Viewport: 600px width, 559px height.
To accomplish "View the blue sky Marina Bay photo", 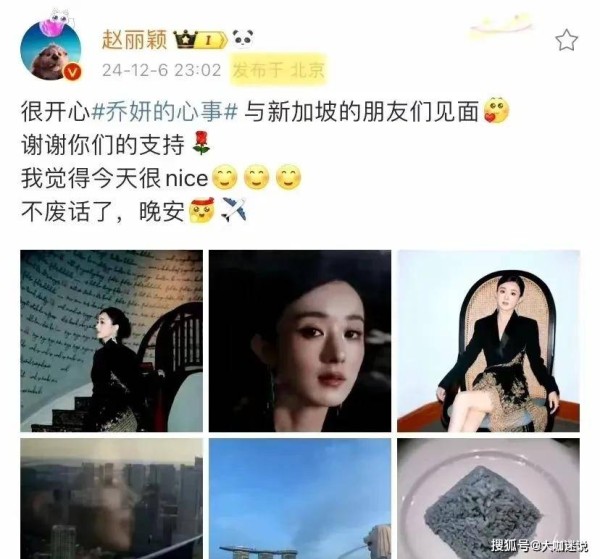I will tap(299, 498).
